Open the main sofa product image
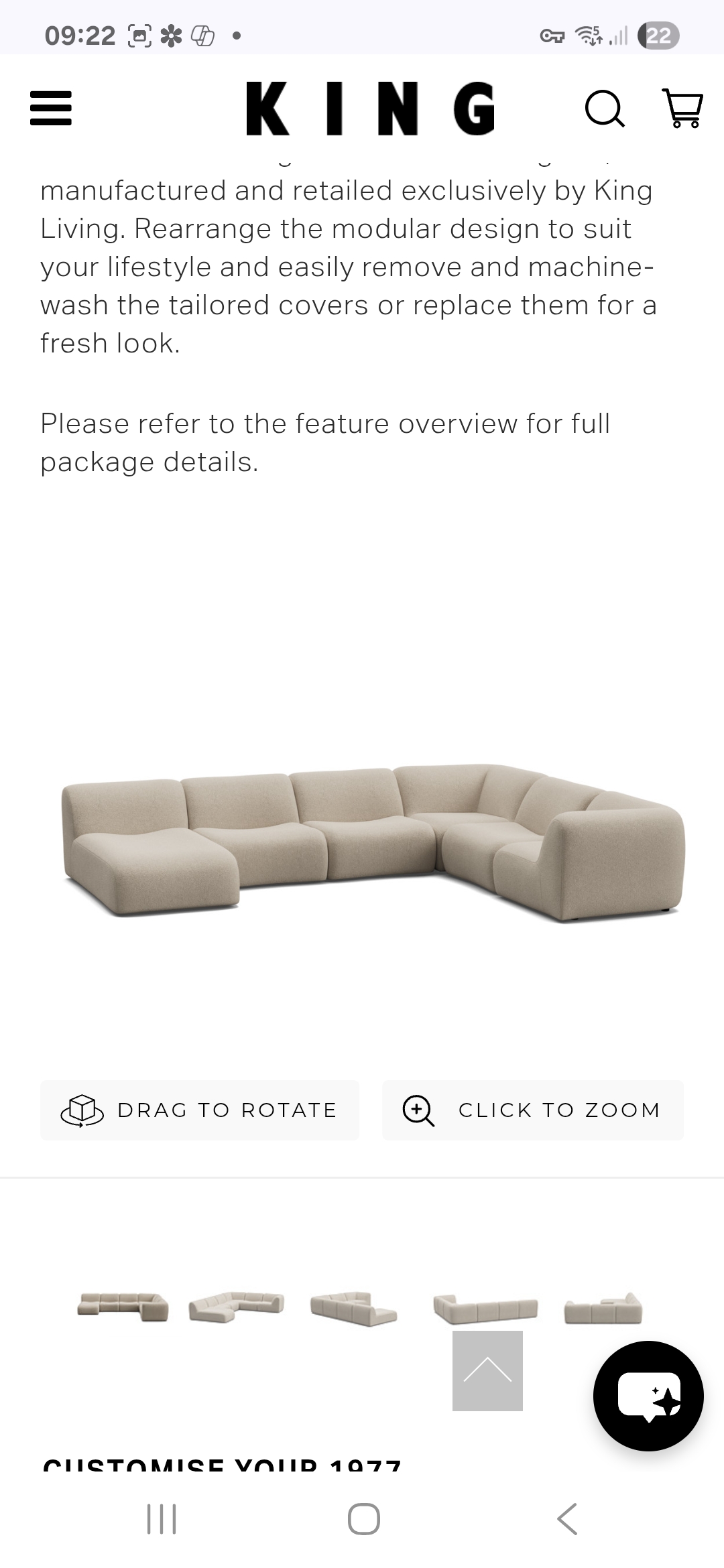The width and height of the screenshot is (724, 1568). (x=373, y=843)
